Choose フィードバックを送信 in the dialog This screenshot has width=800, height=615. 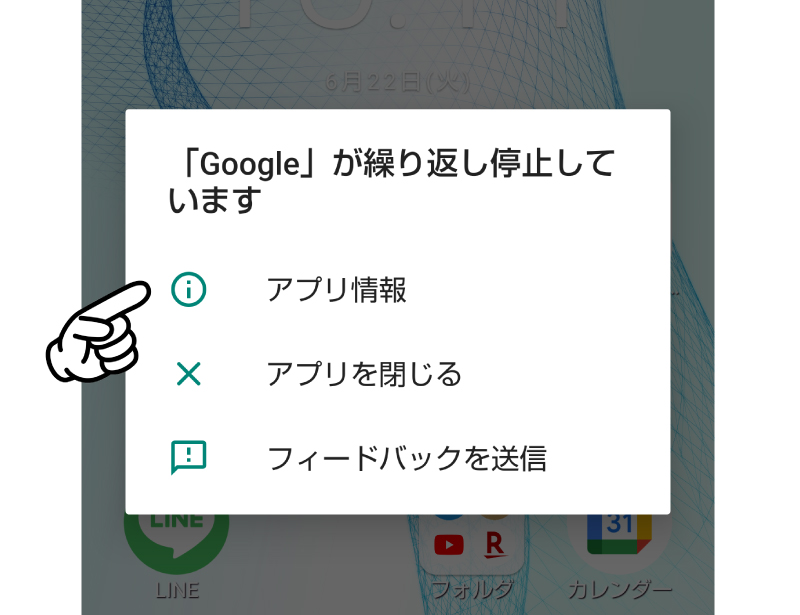click(x=405, y=458)
